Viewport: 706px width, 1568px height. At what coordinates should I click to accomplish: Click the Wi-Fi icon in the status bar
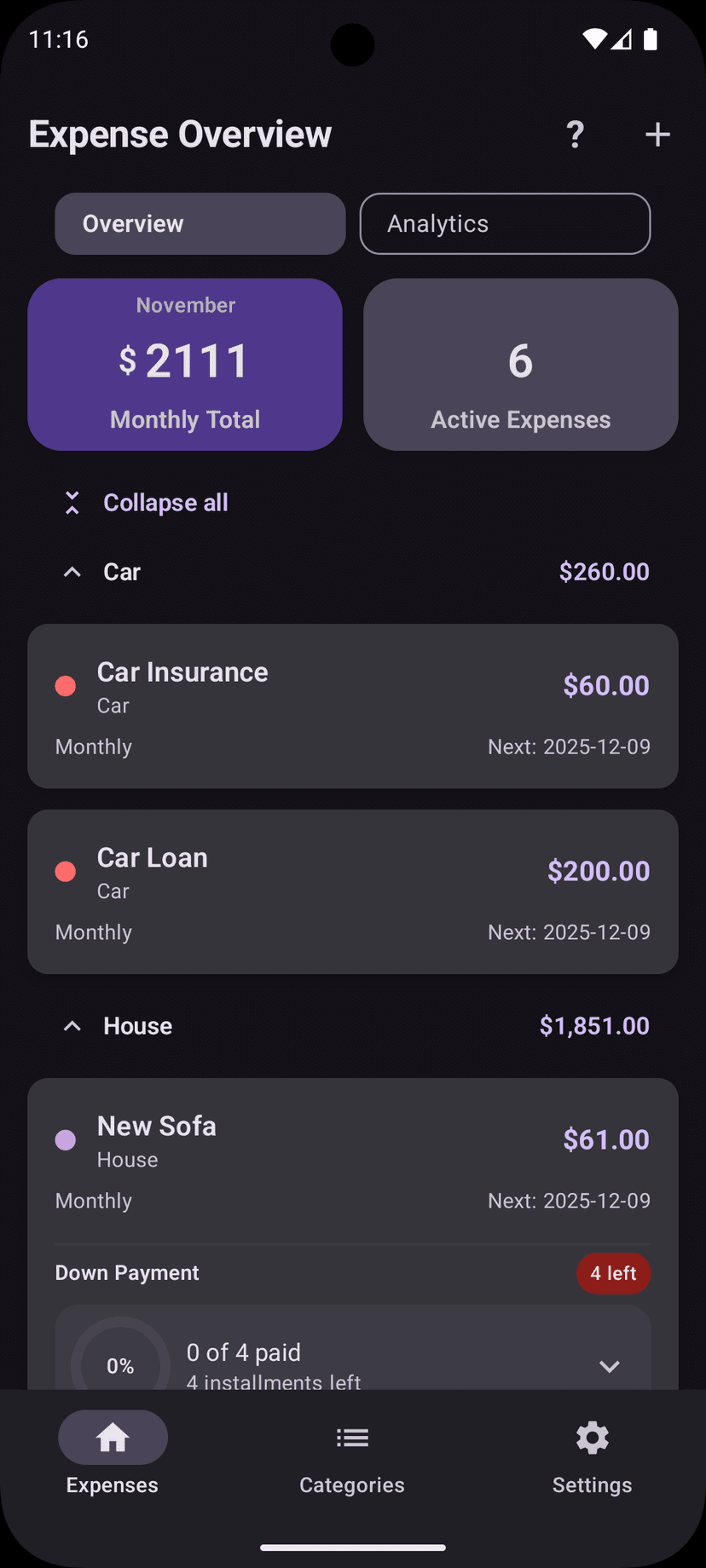[594, 38]
